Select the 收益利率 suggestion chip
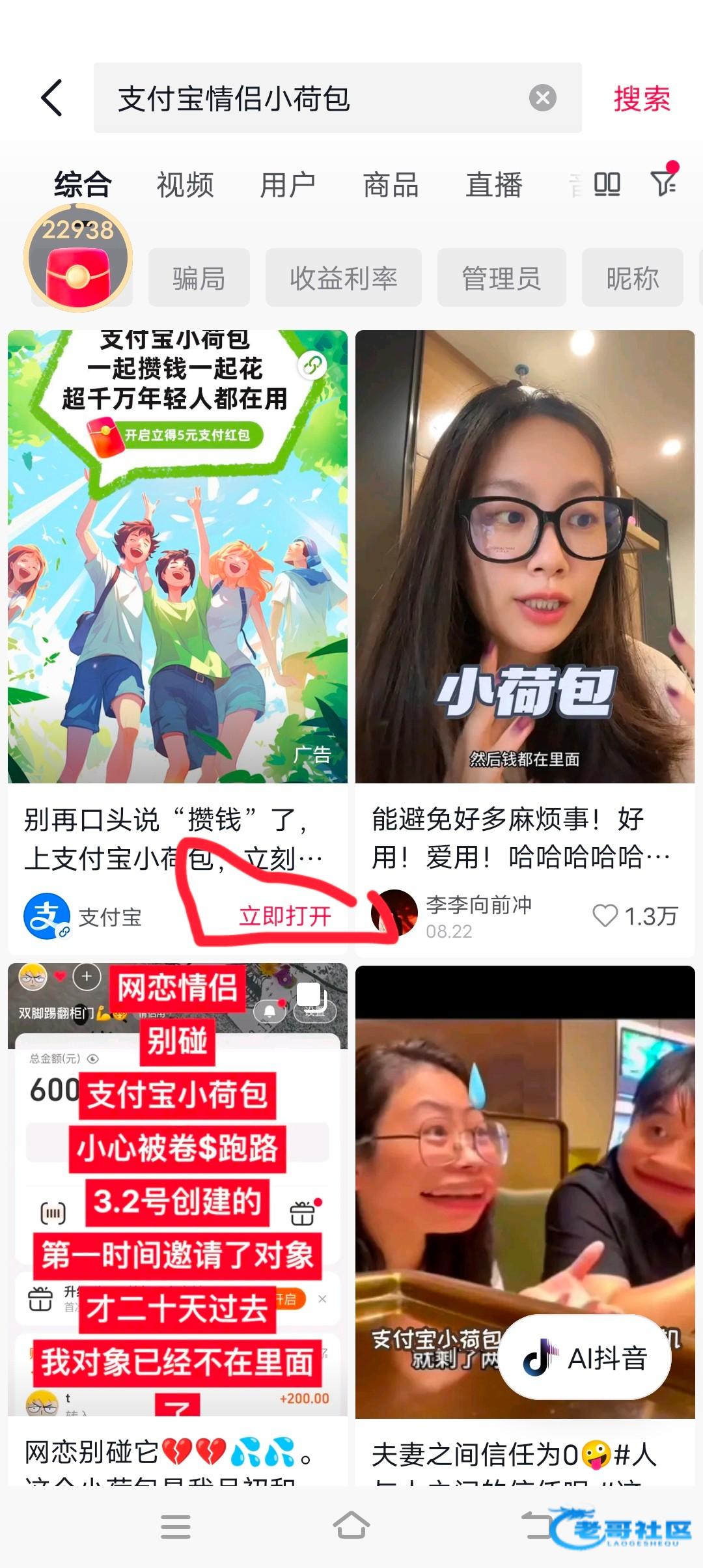 (343, 277)
